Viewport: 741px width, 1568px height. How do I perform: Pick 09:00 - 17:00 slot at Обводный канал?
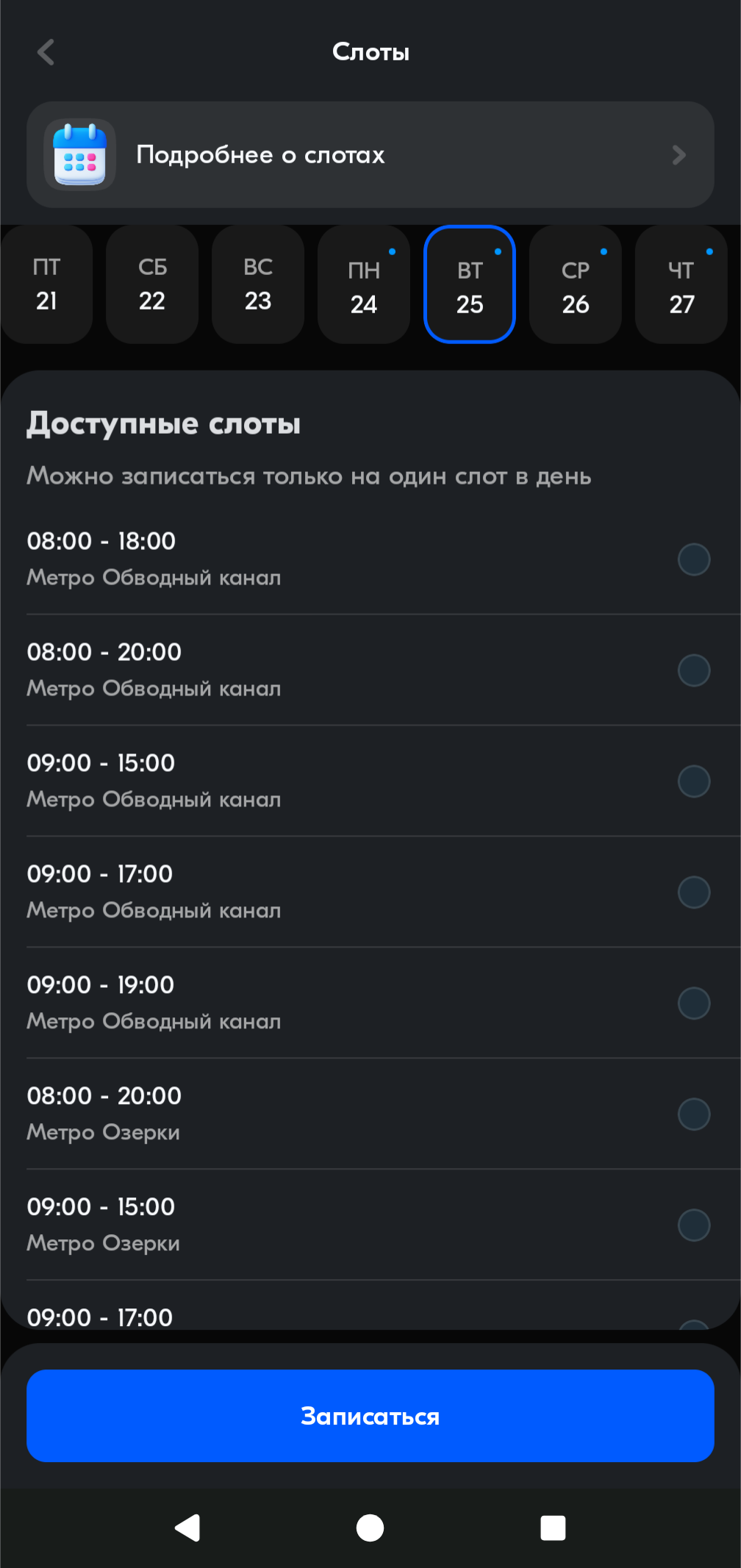[x=370, y=892]
